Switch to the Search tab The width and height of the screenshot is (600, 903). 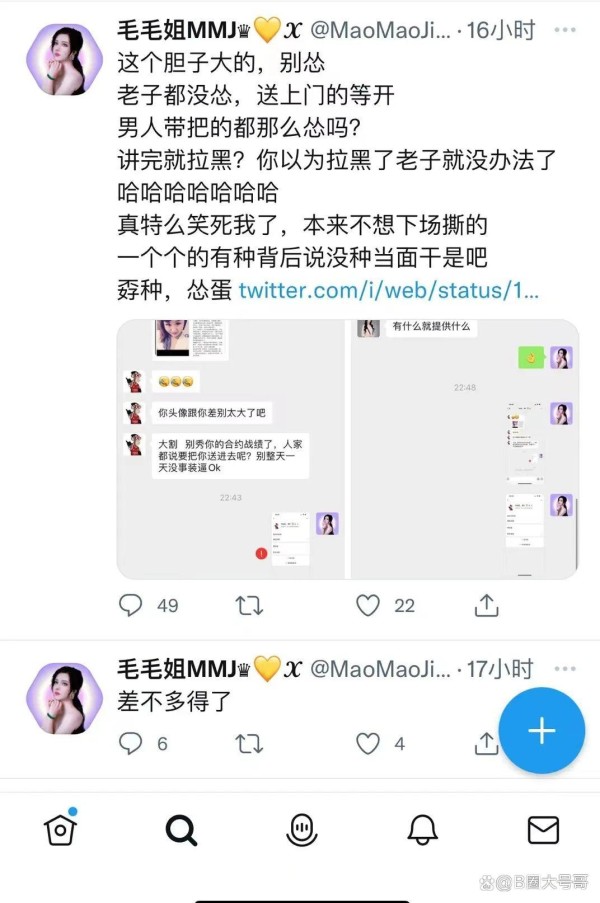click(181, 829)
